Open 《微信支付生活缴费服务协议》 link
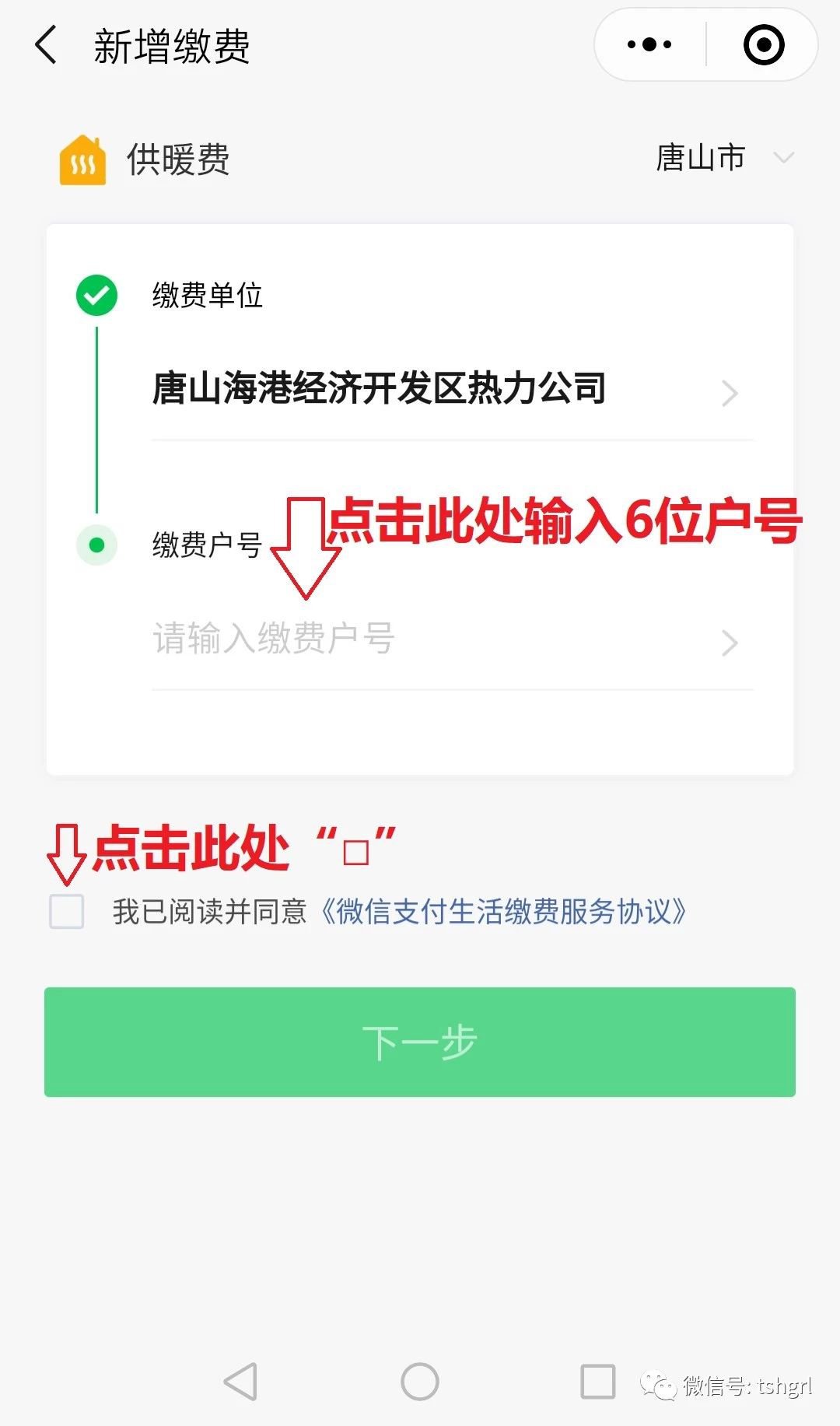 [x=504, y=911]
